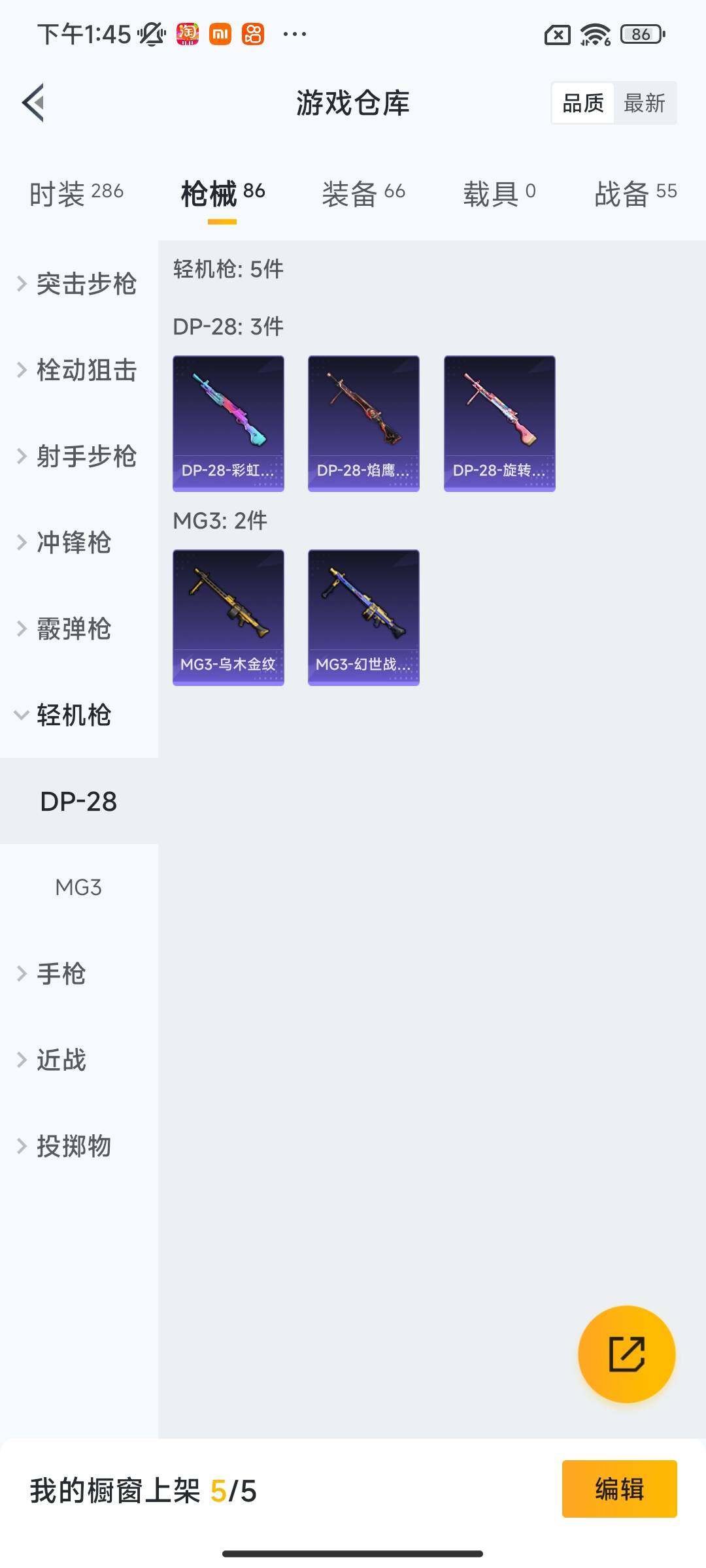Open the 载具 tab
Screen dimensions: 706x1568
[499, 193]
